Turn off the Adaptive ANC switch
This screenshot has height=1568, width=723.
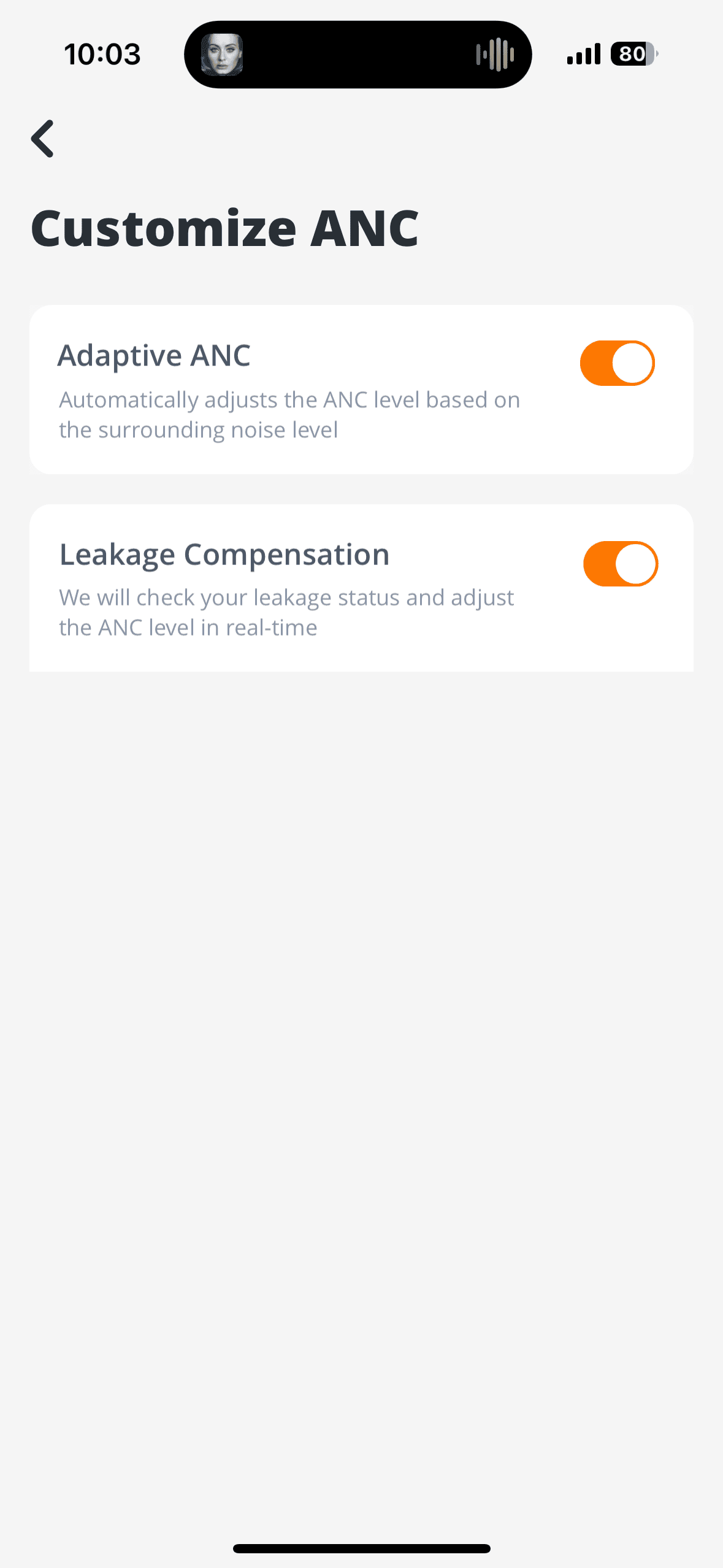tap(617, 363)
